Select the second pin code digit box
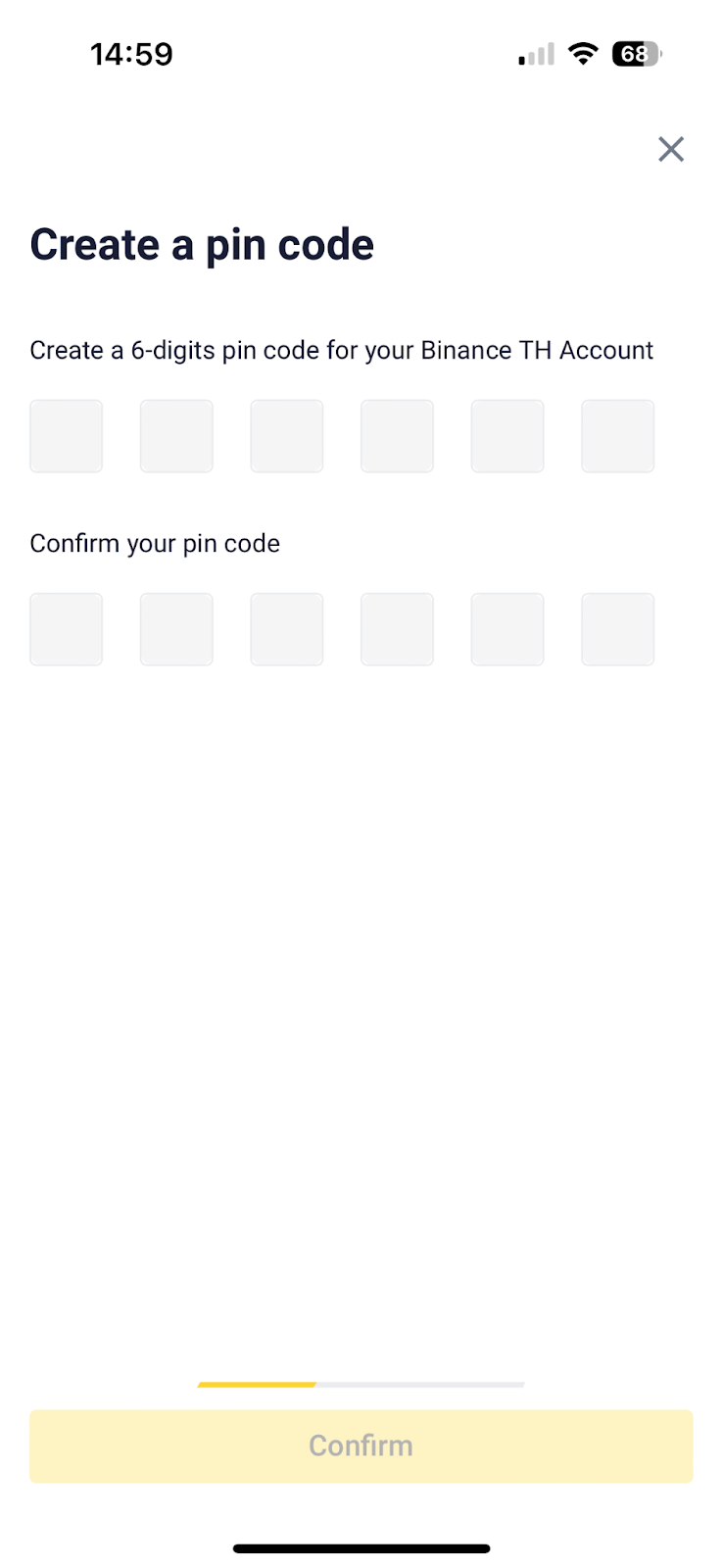The width and height of the screenshot is (723, 1568). point(176,436)
